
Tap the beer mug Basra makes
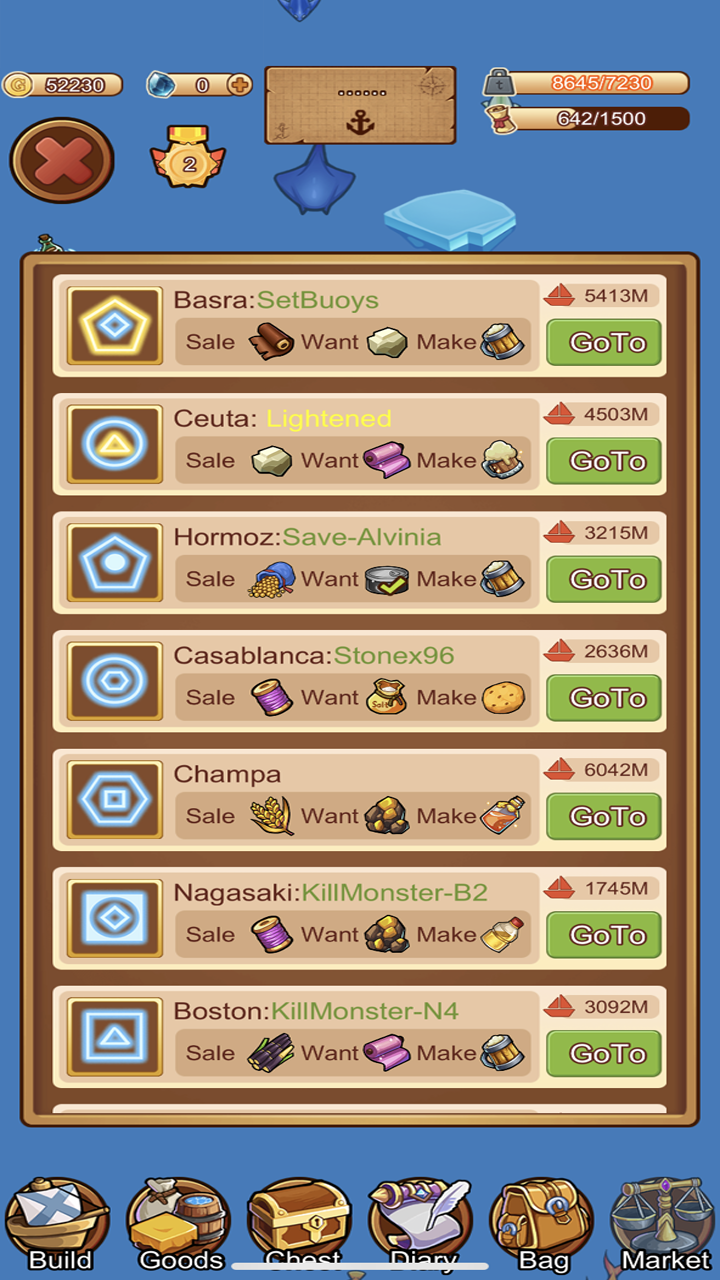(503, 341)
